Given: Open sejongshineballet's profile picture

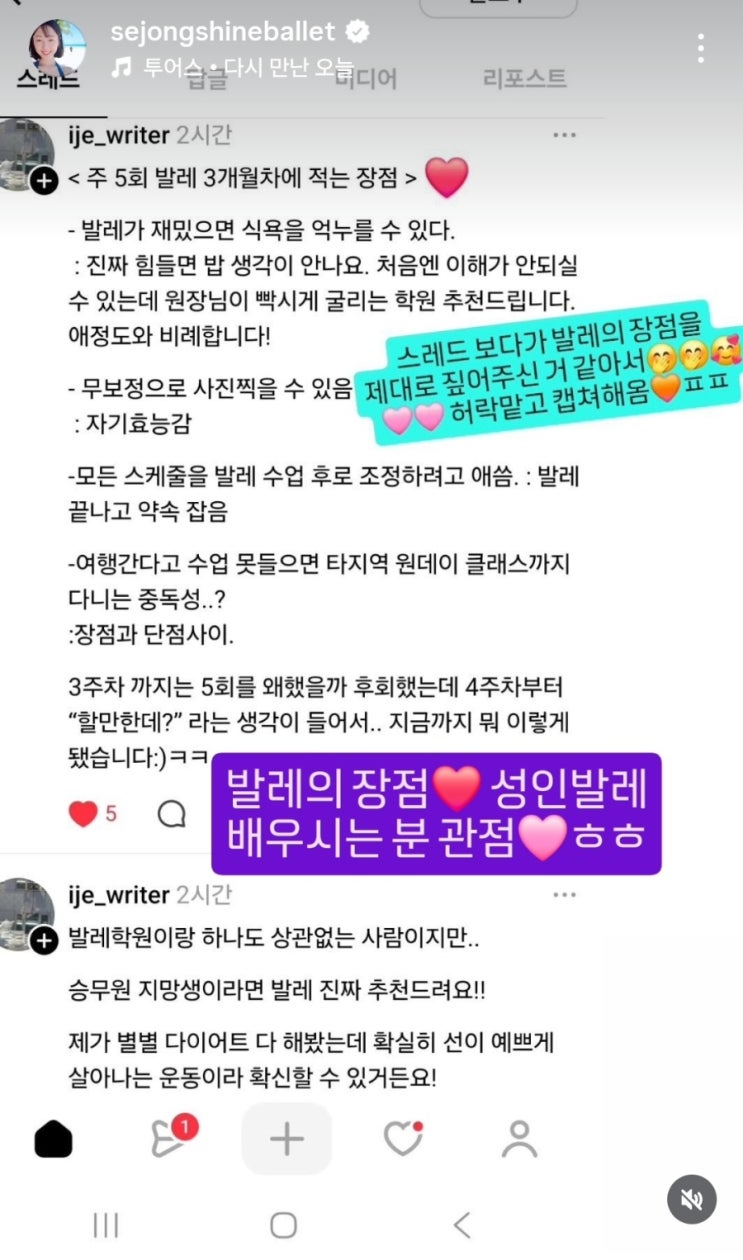Looking at the screenshot, I should pos(58,46).
